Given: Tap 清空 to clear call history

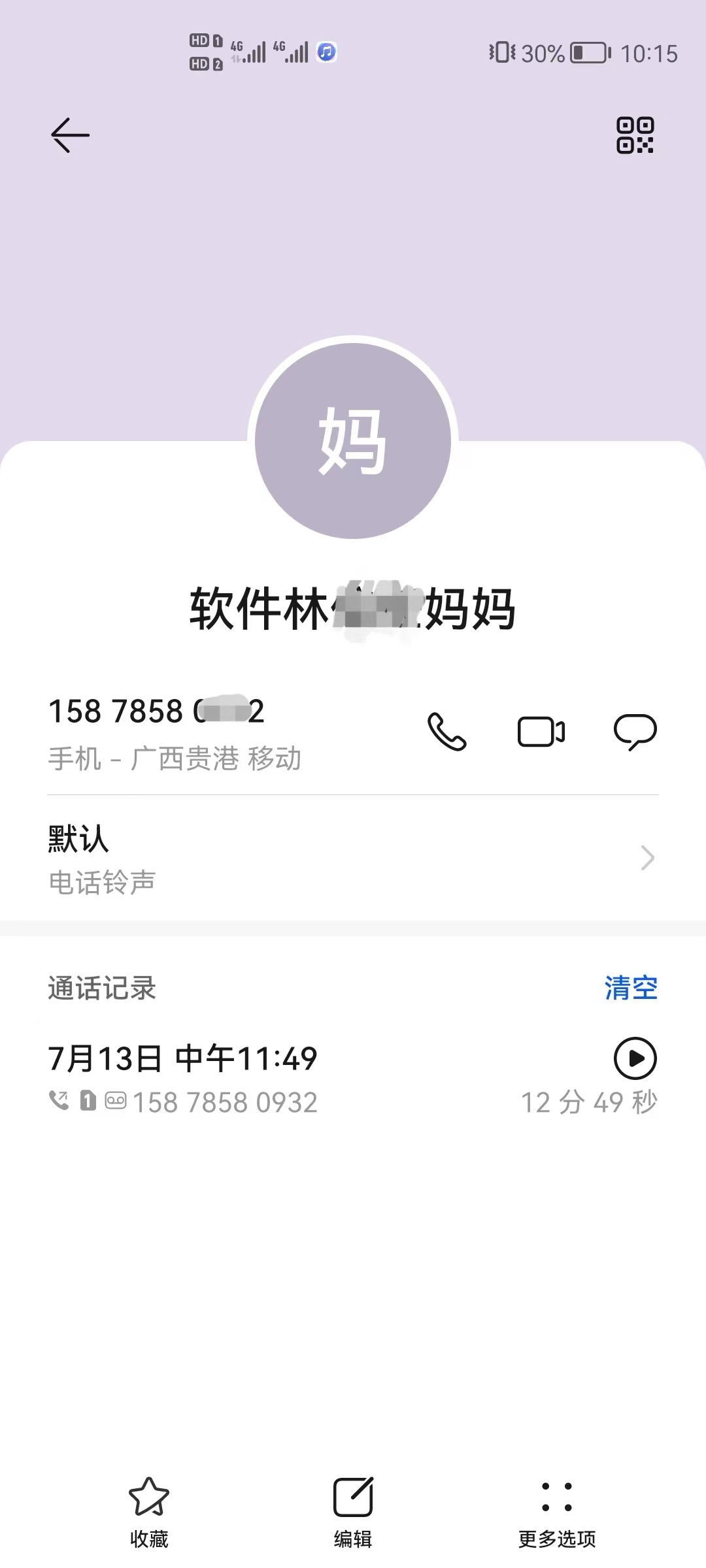Looking at the screenshot, I should click(x=631, y=987).
